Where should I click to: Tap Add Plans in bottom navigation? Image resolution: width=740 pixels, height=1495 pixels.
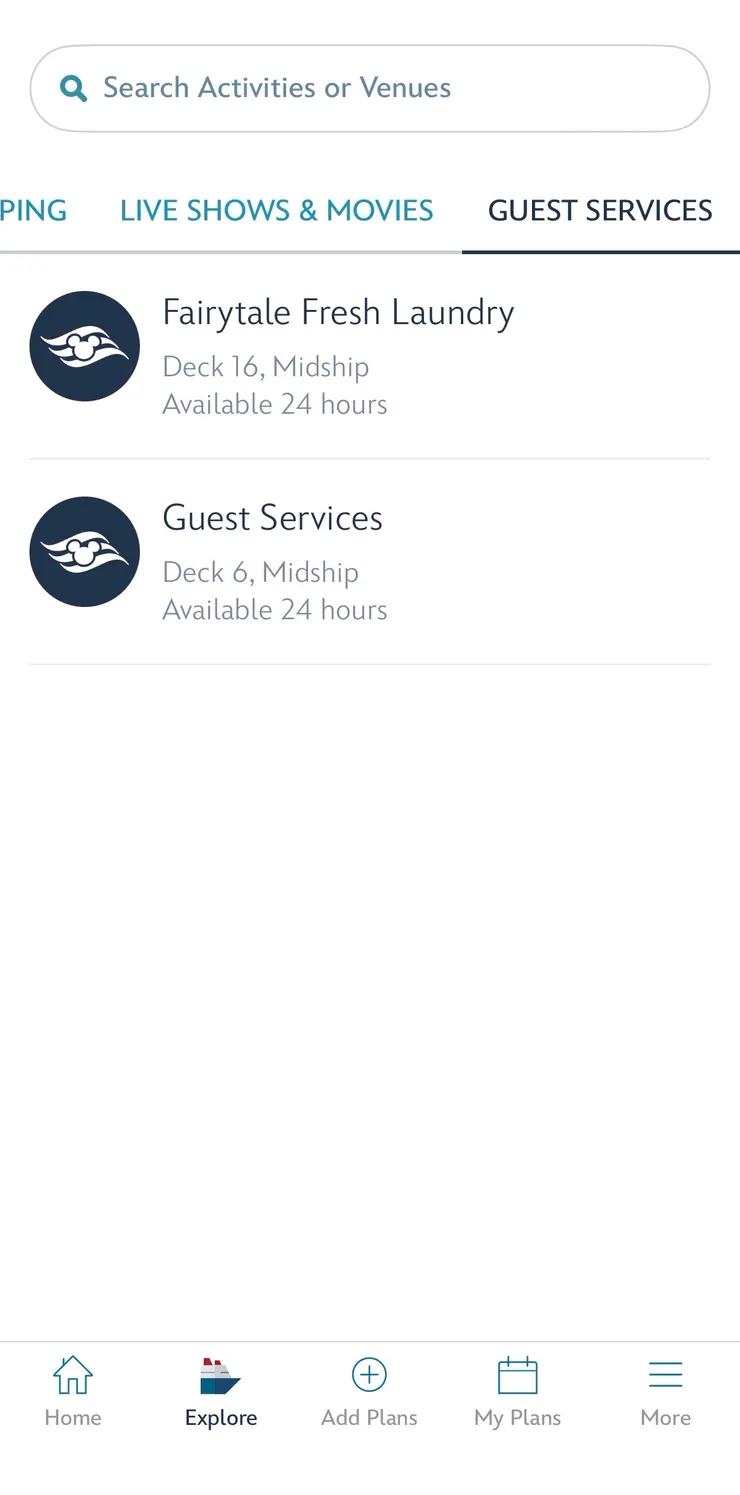pos(369,1391)
